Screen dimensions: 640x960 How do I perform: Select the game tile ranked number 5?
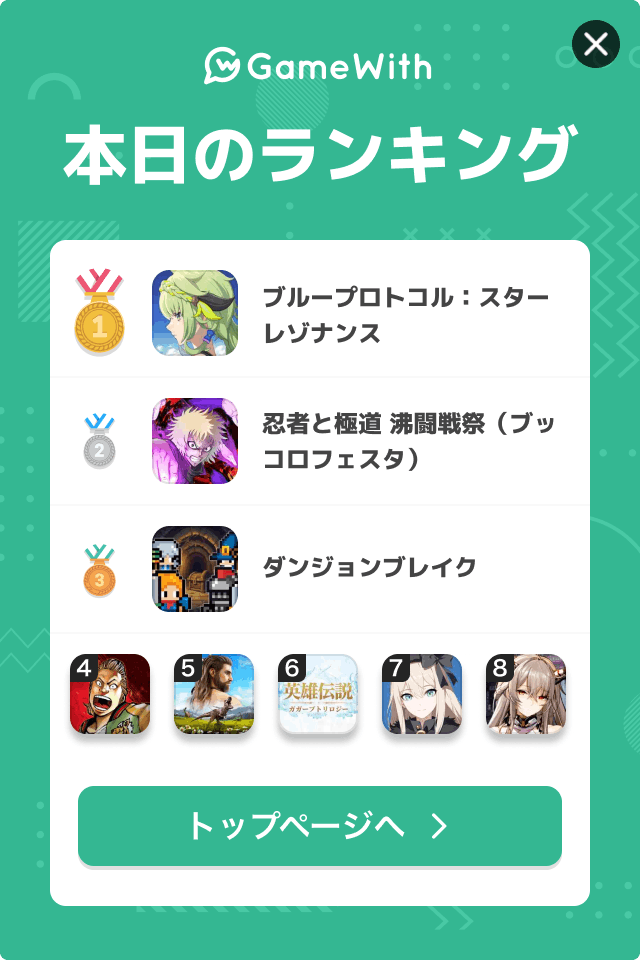[214, 694]
